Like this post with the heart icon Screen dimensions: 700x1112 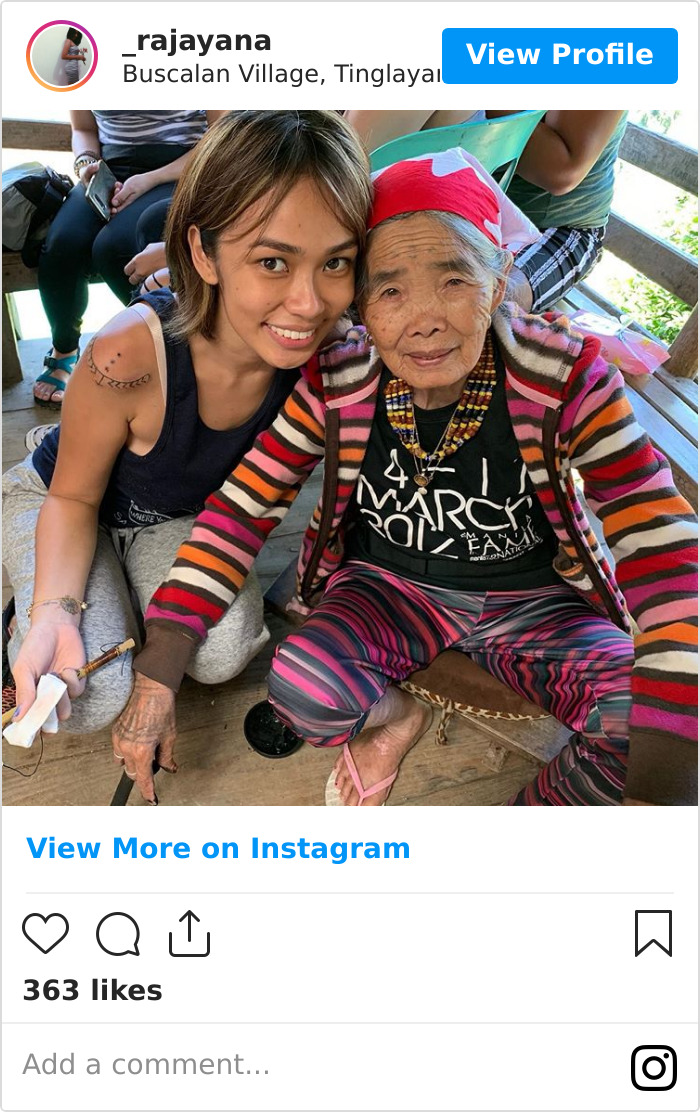[46, 934]
